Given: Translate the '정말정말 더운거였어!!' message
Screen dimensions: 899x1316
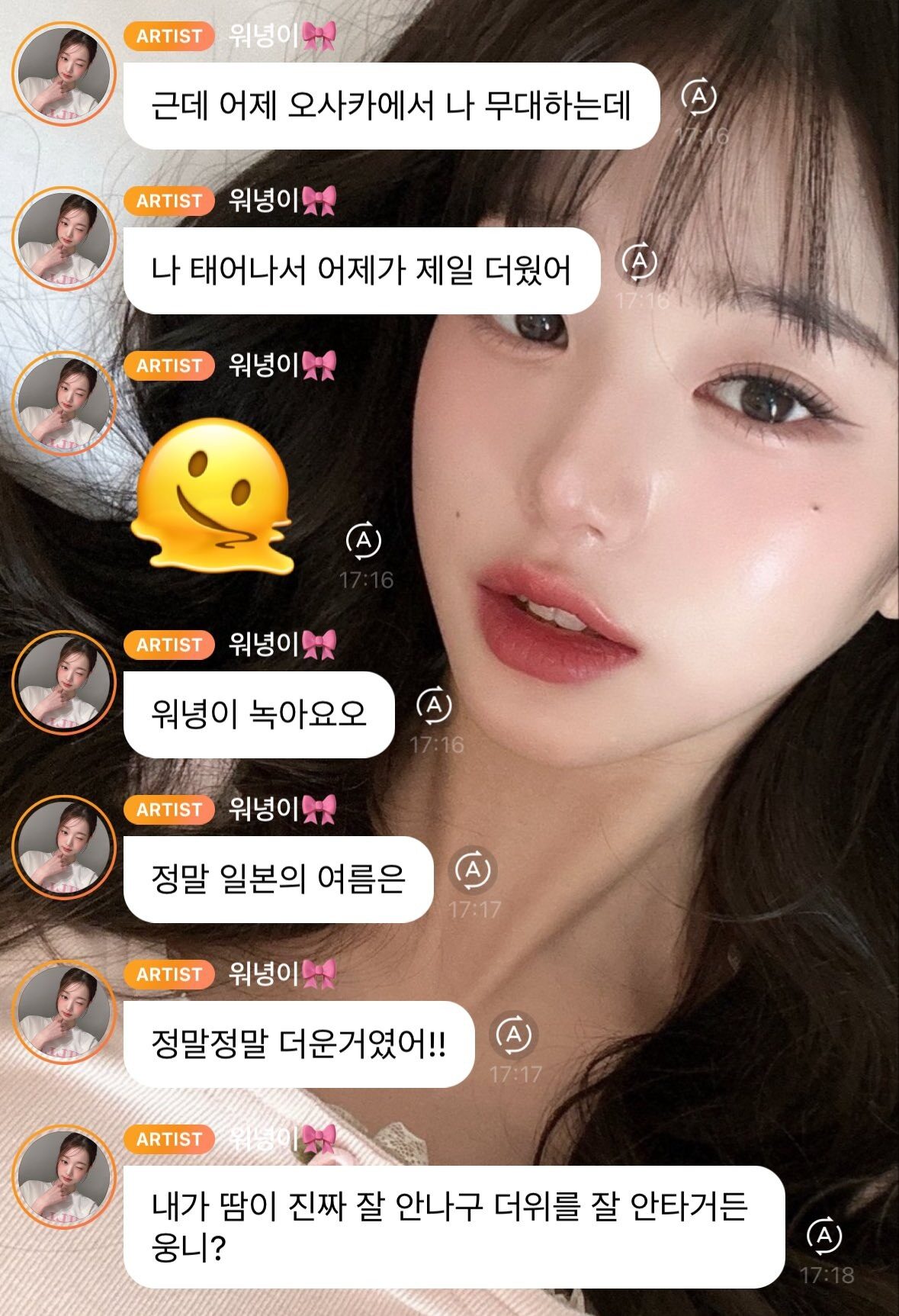Looking at the screenshot, I should (514, 1035).
